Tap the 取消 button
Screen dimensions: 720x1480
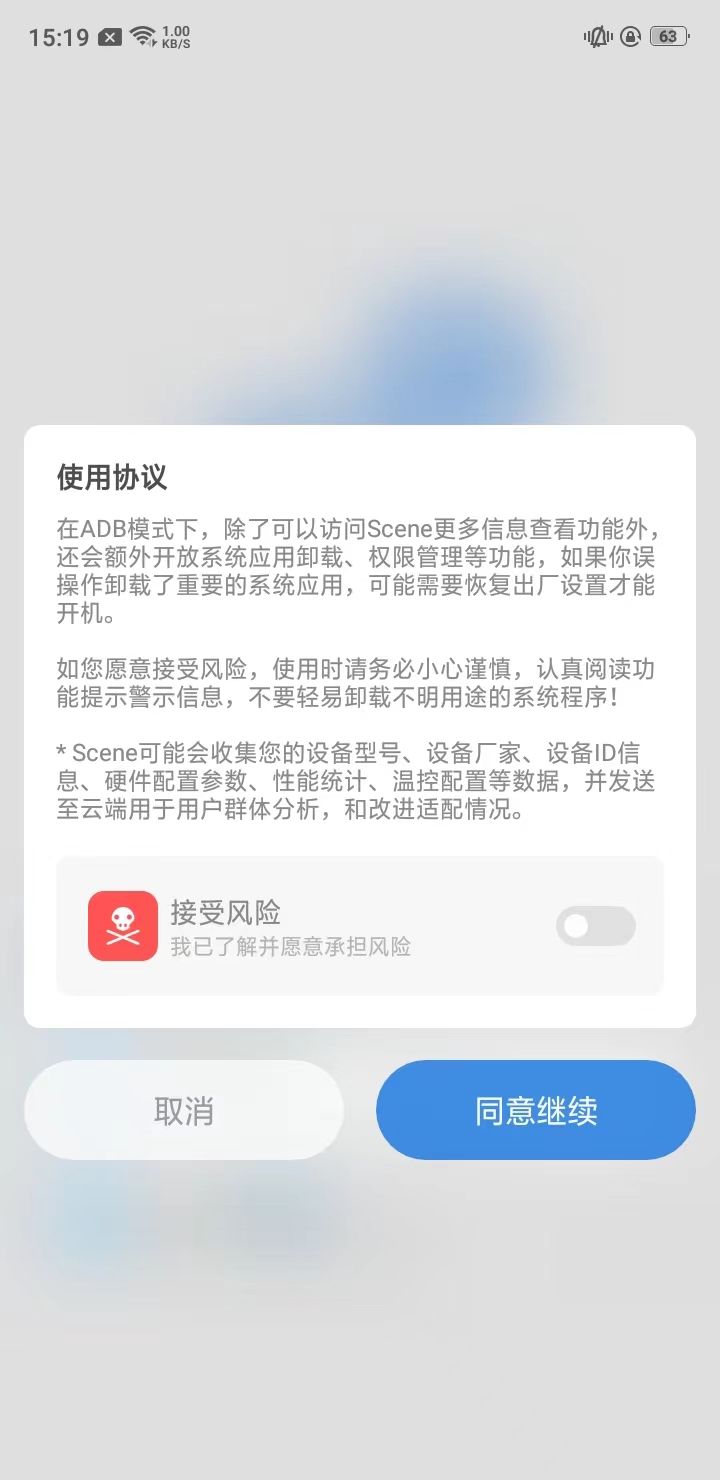184,1110
